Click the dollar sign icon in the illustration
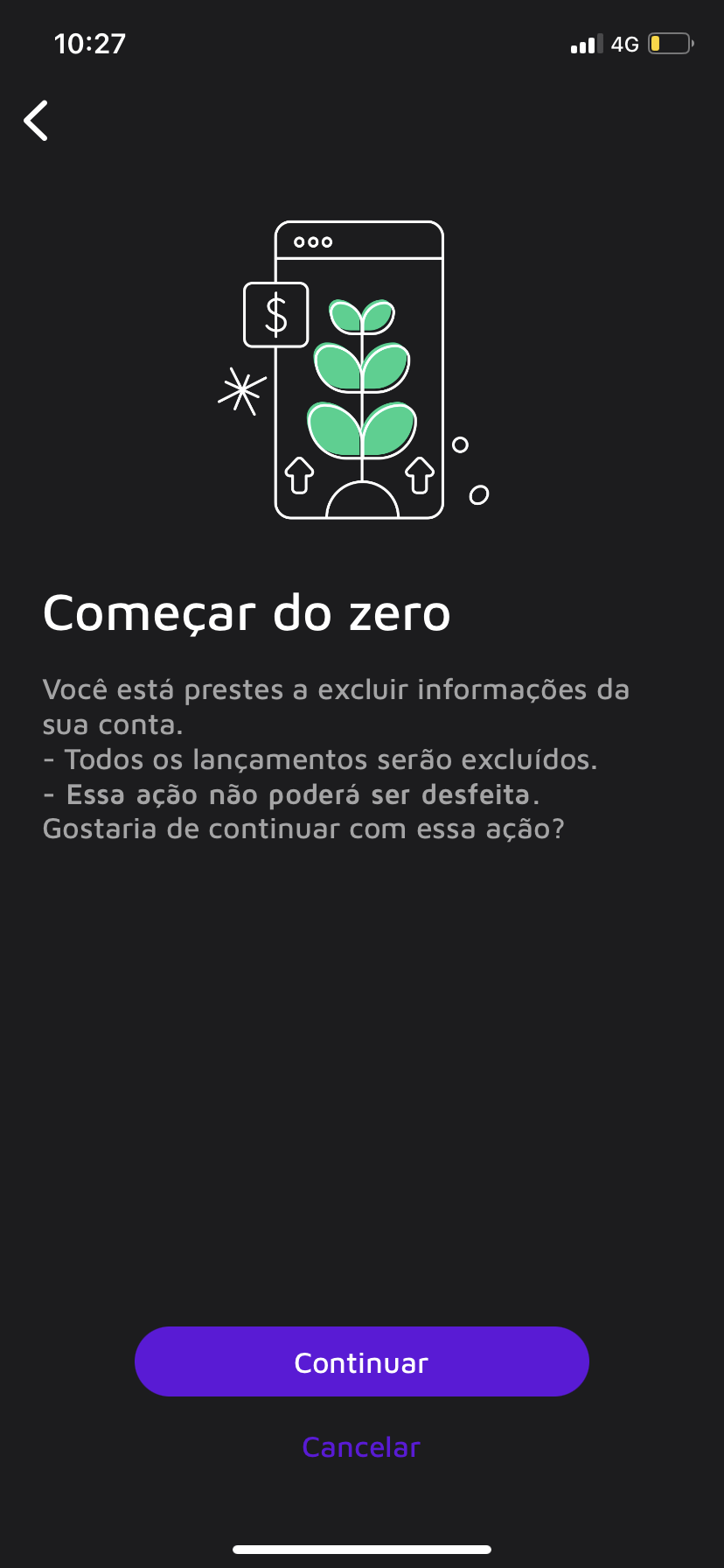This screenshot has height=1568, width=724. pyautogui.click(x=276, y=314)
